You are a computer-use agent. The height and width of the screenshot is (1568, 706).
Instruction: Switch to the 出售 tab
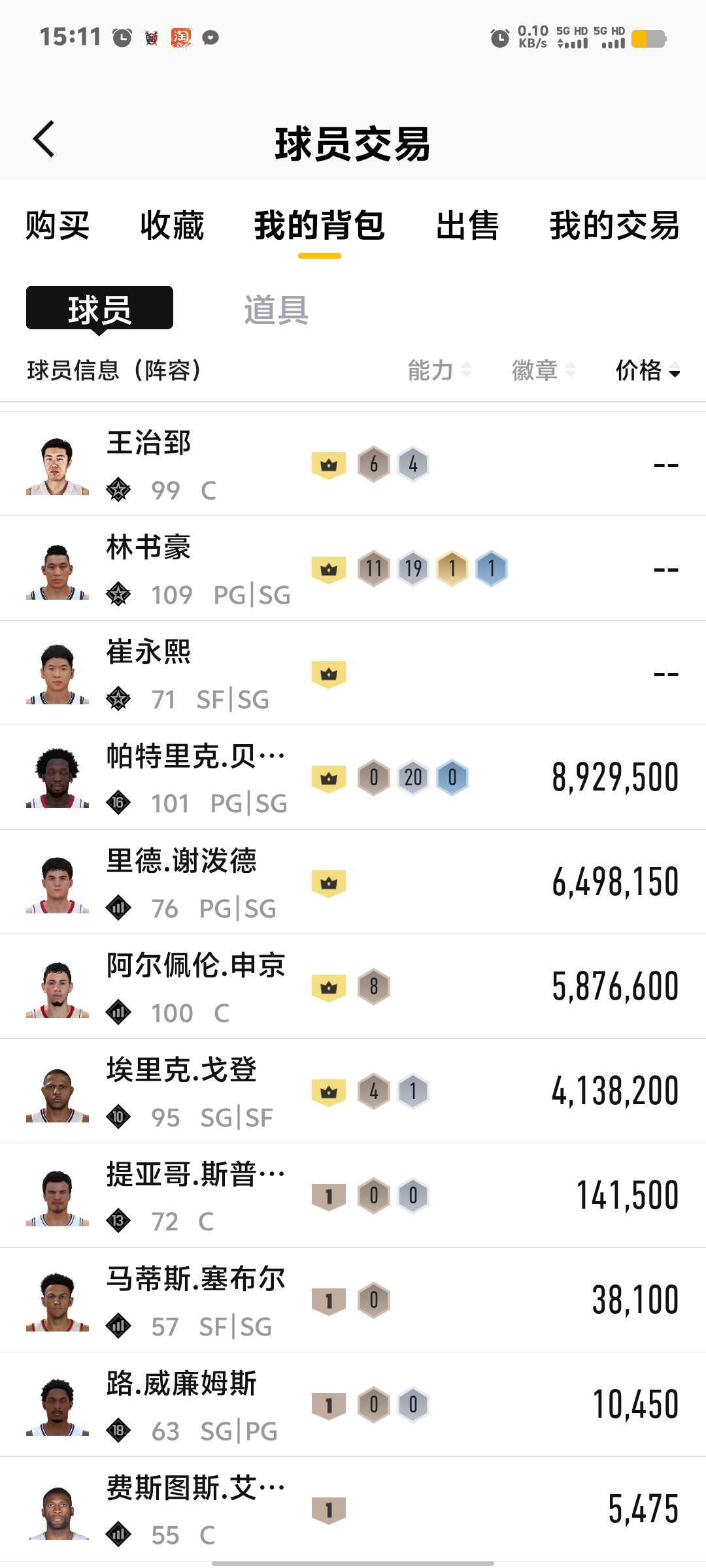tap(467, 225)
